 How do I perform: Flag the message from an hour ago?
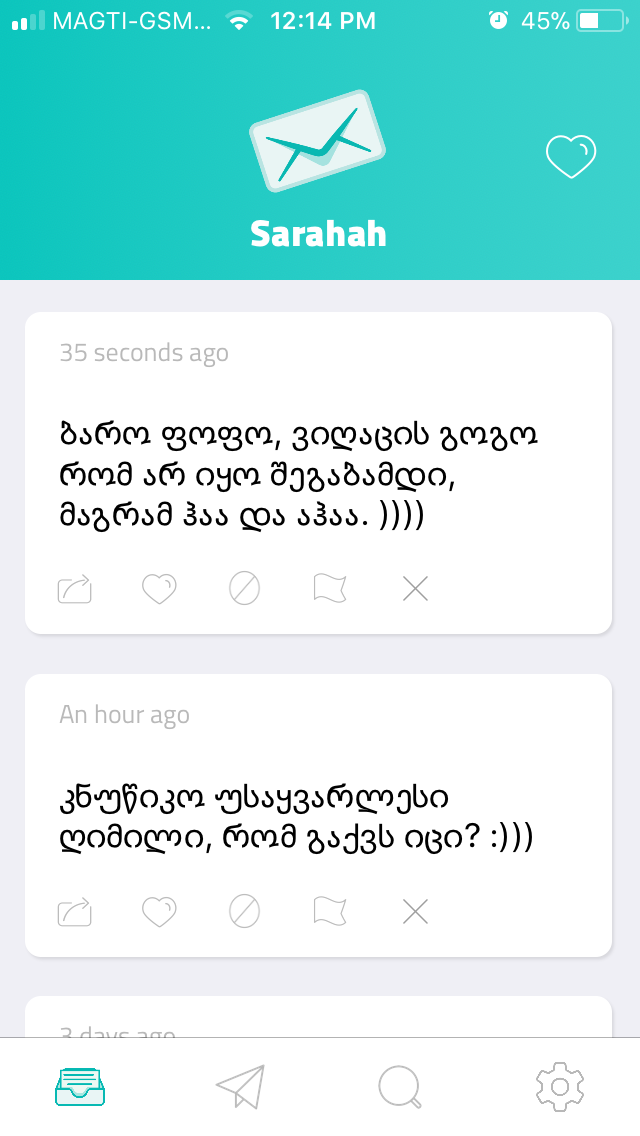pos(330,911)
